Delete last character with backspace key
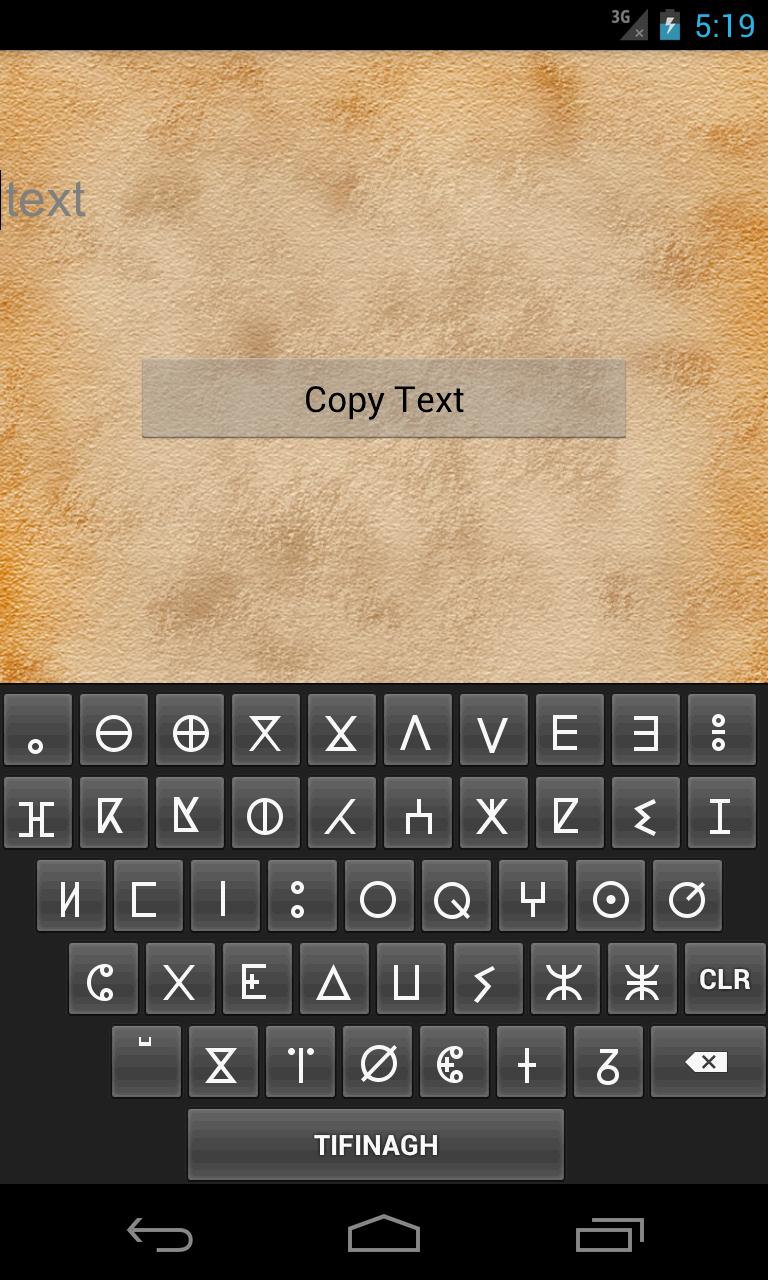This screenshot has height=1280, width=768. click(x=707, y=1062)
